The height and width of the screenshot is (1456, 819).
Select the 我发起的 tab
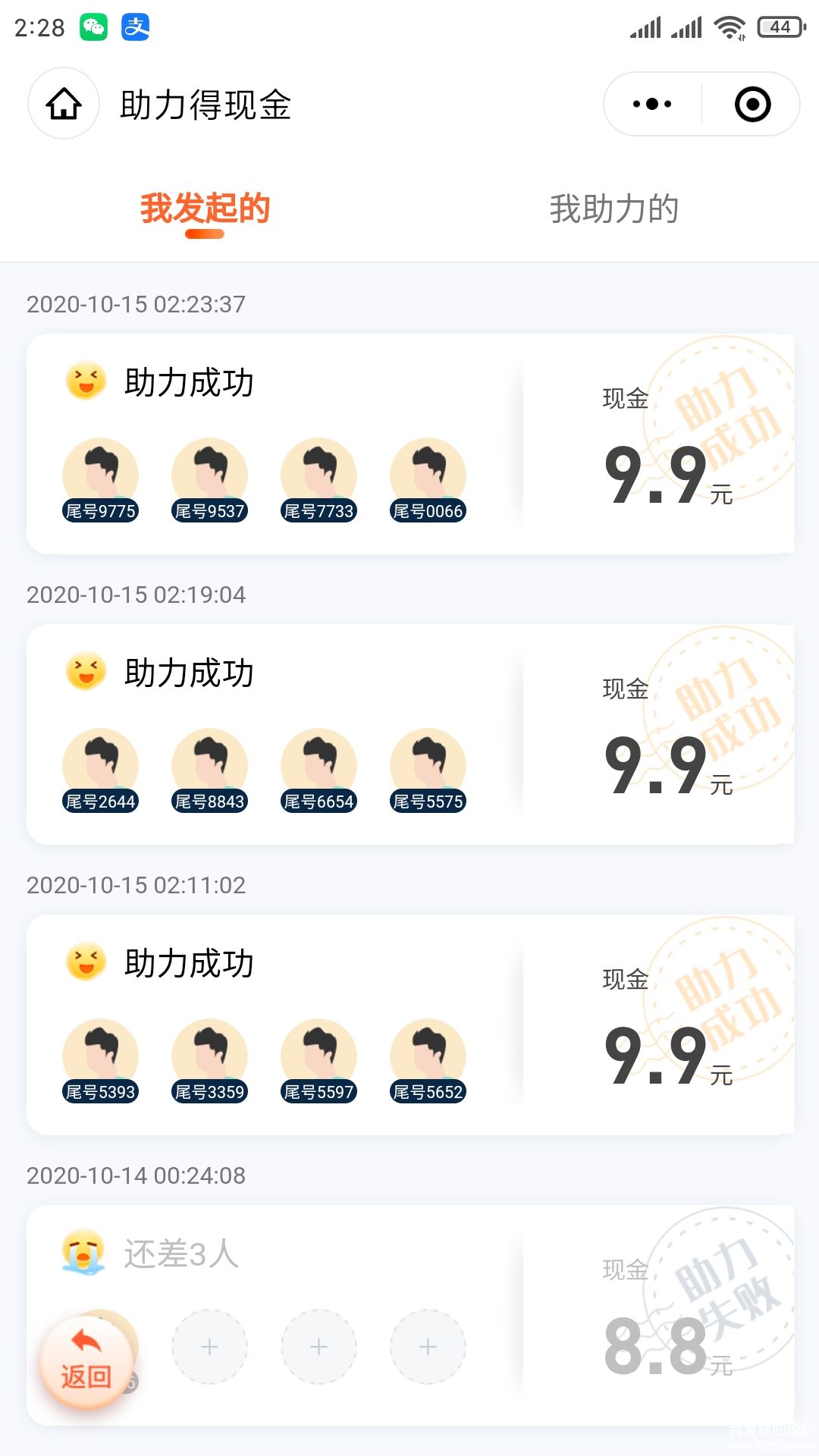pyautogui.click(x=205, y=209)
